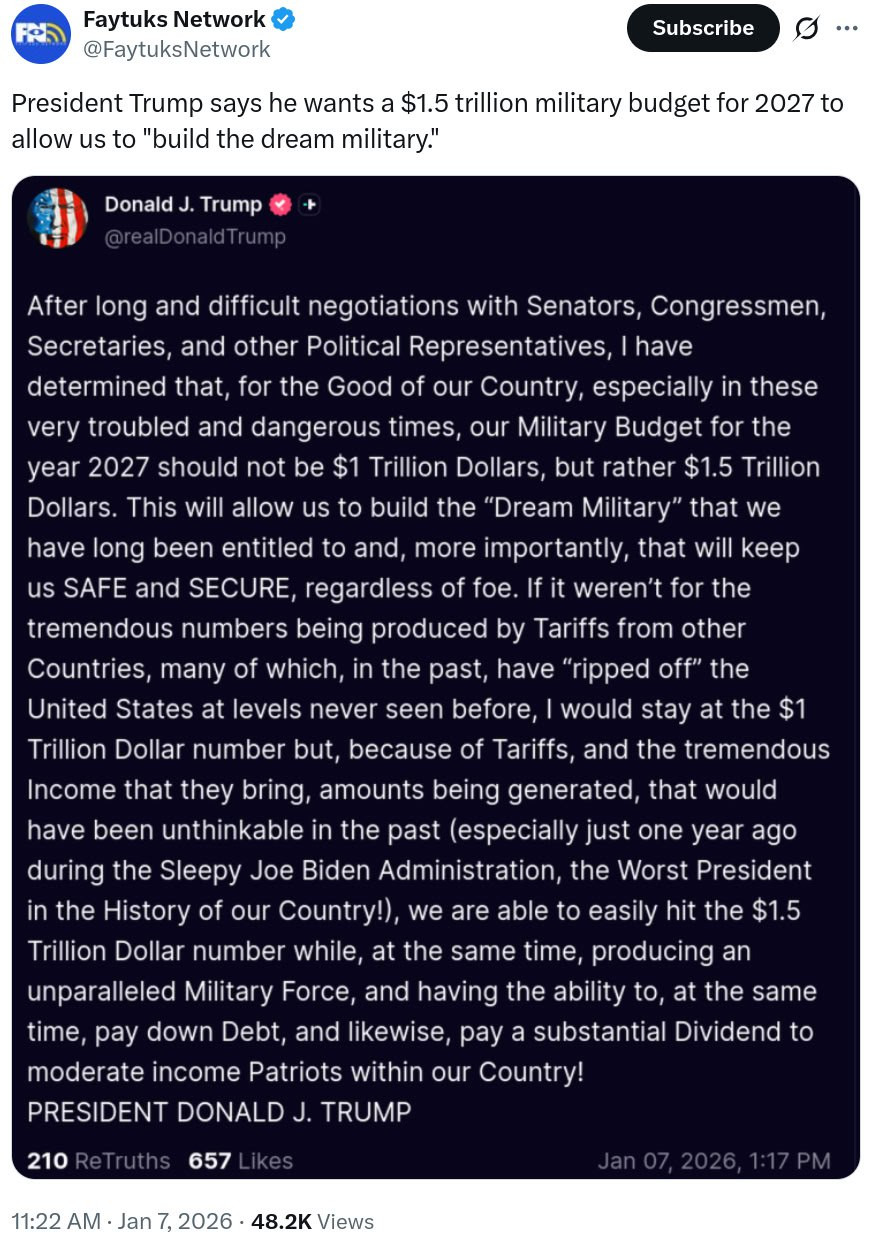This screenshot has height=1252, width=876.
Task: Enlarge the attached Trump statement image
Action: click(x=436, y=677)
